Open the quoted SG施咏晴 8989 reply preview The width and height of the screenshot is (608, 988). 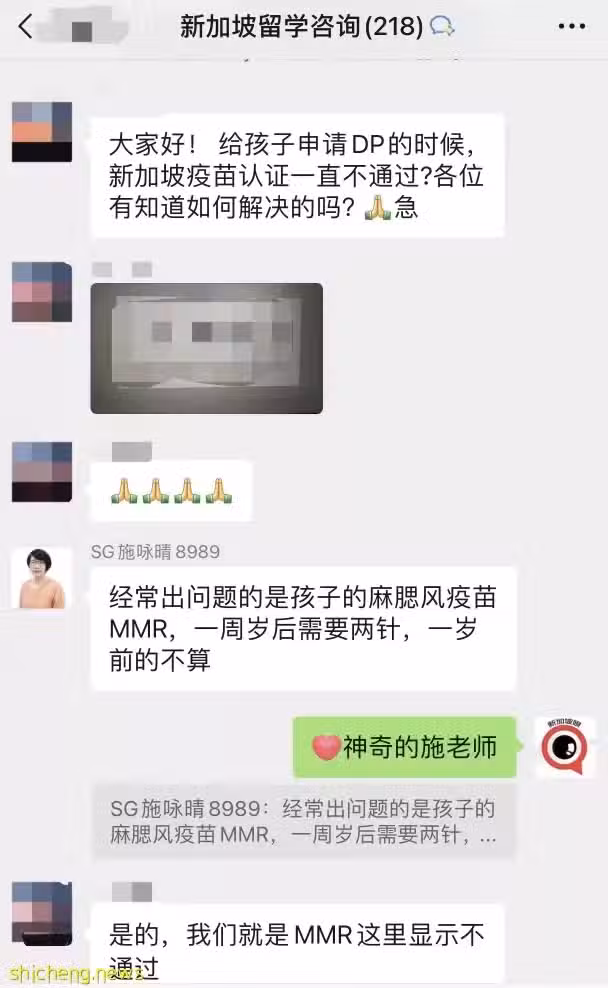click(x=304, y=822)
